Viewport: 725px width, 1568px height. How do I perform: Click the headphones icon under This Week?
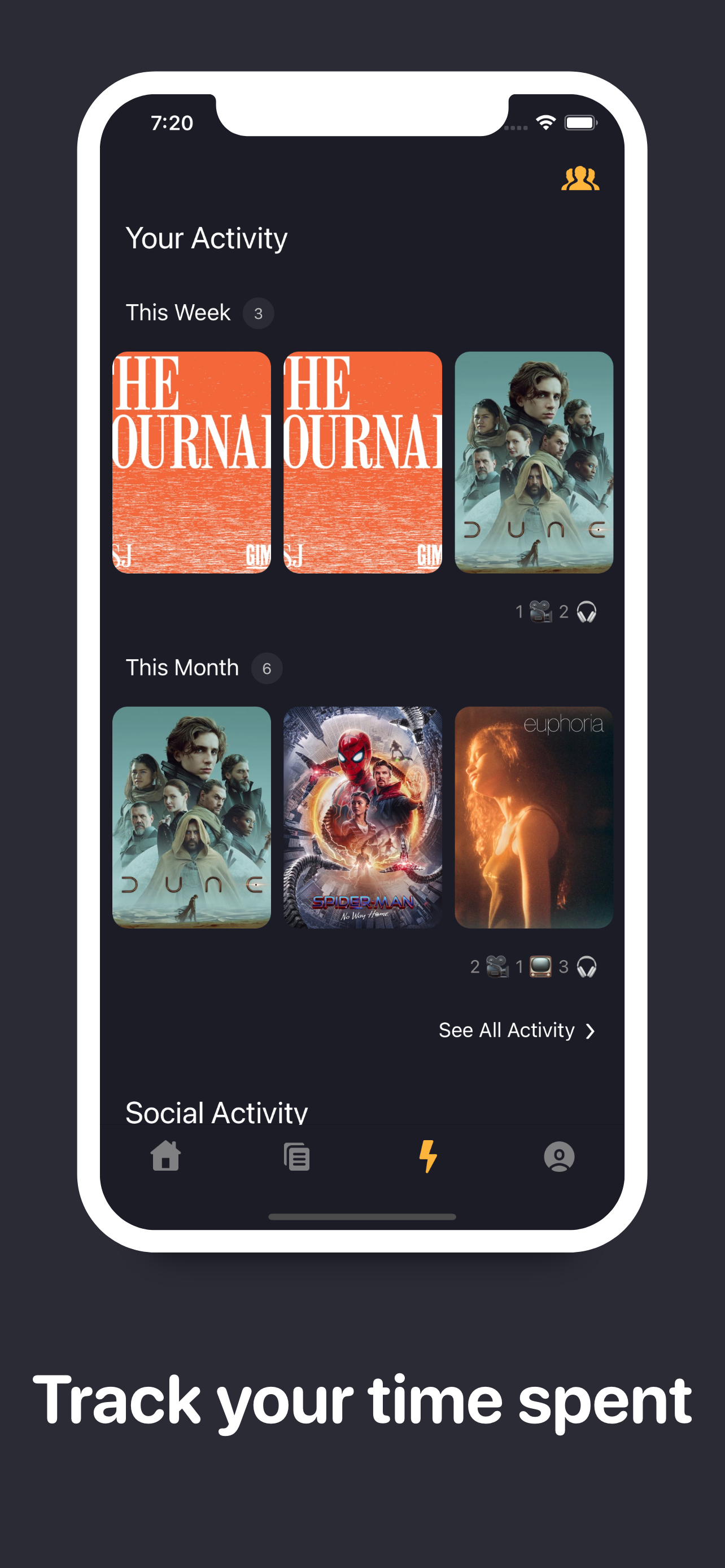click(x=586, y=613)
